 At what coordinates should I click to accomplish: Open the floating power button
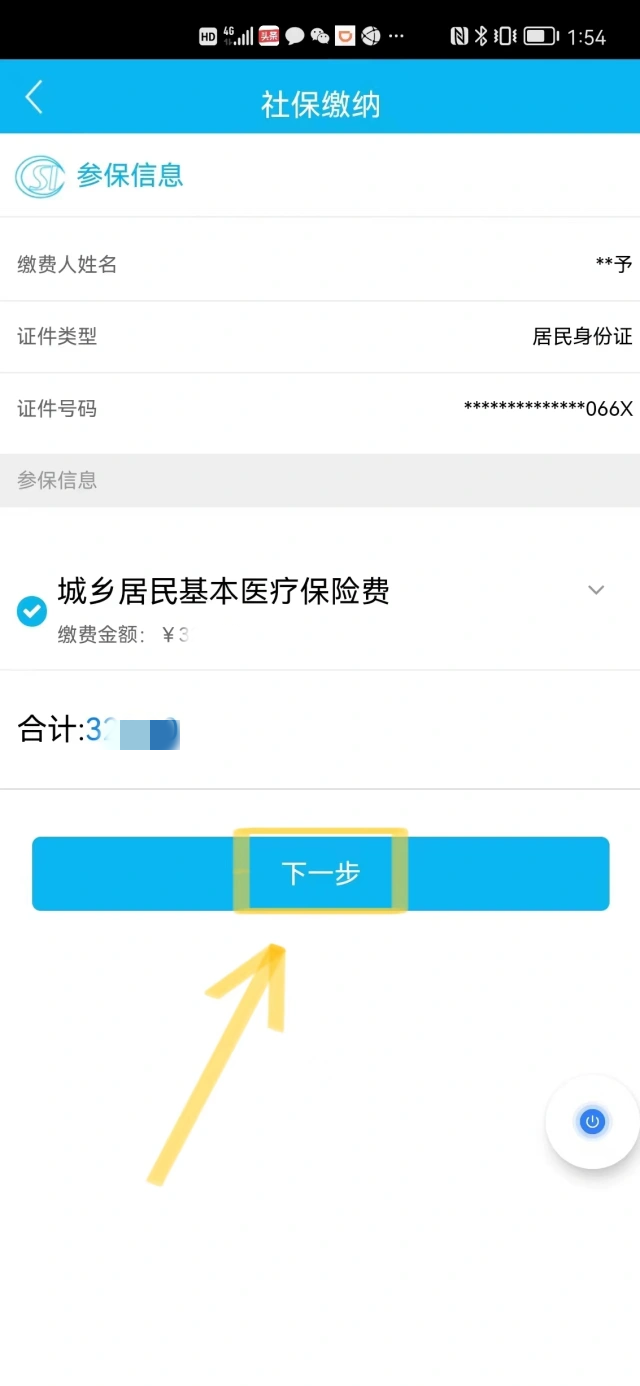click(x=592, y=1122)
